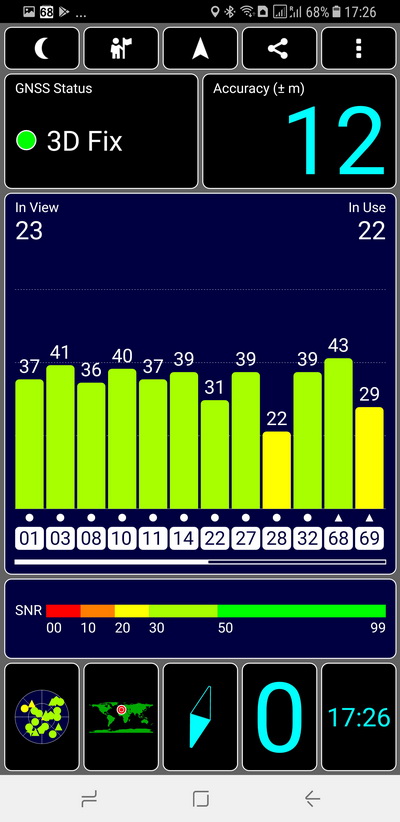
Task: Open the compass tile
Action: [200, 717]
